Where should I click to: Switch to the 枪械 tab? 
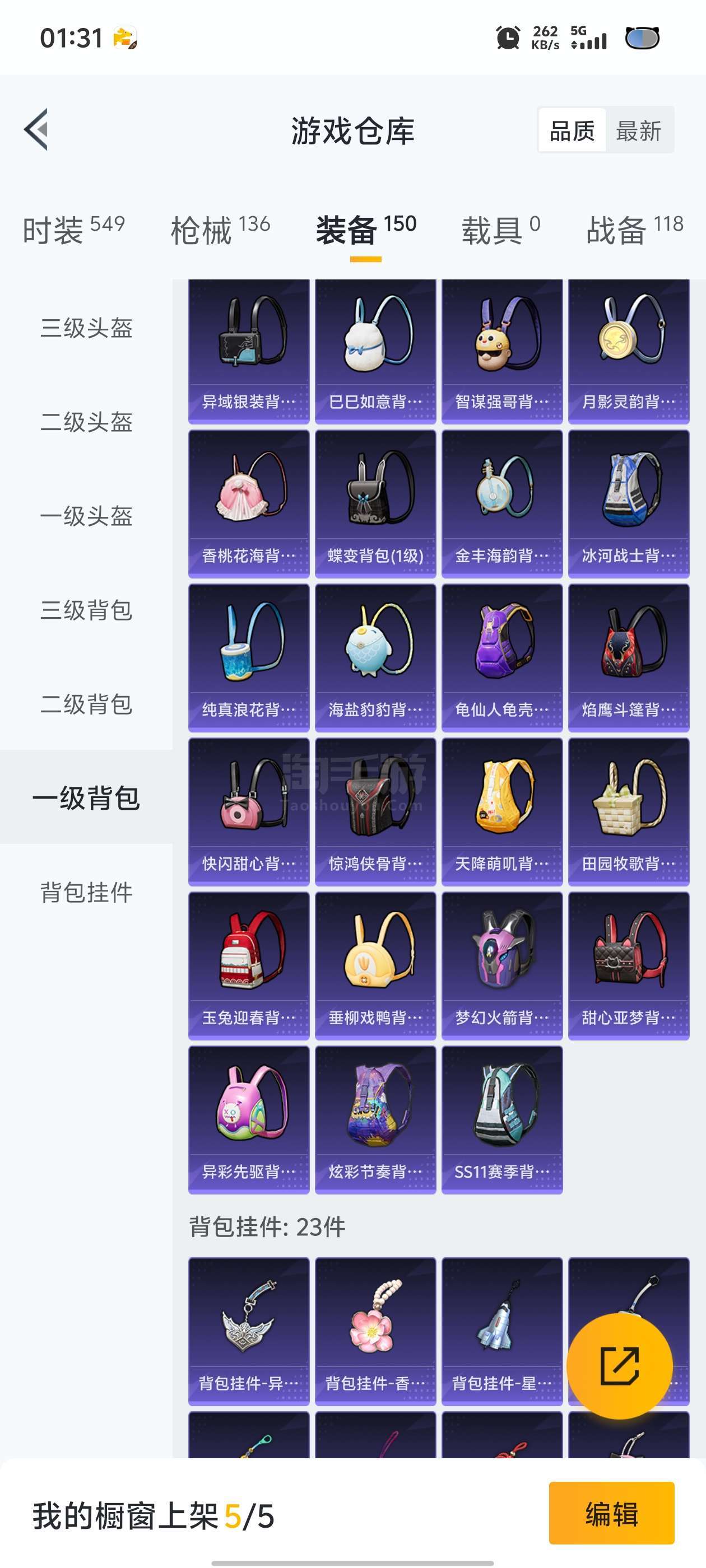[x=220, y=230]
